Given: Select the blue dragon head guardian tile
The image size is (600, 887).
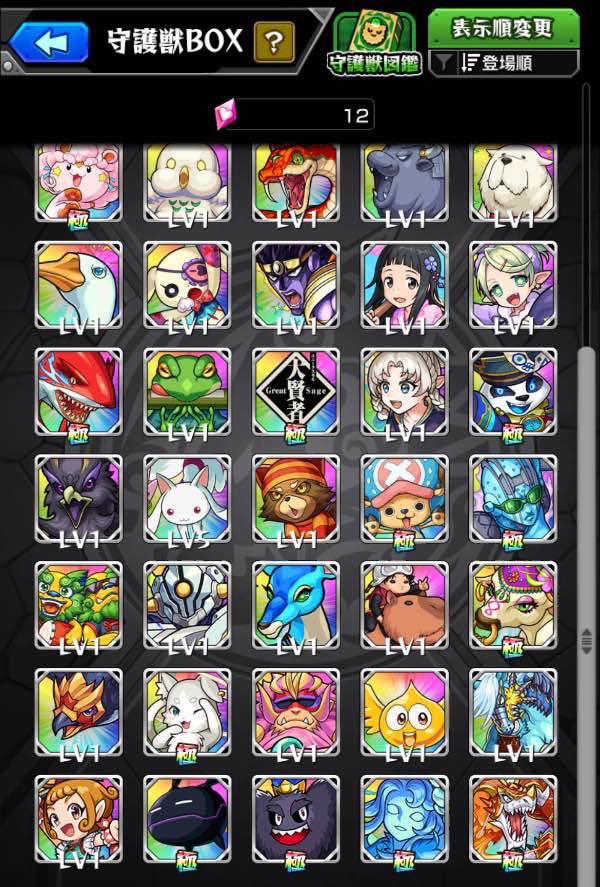Looking at the screenshot, I should click(296, 605).
